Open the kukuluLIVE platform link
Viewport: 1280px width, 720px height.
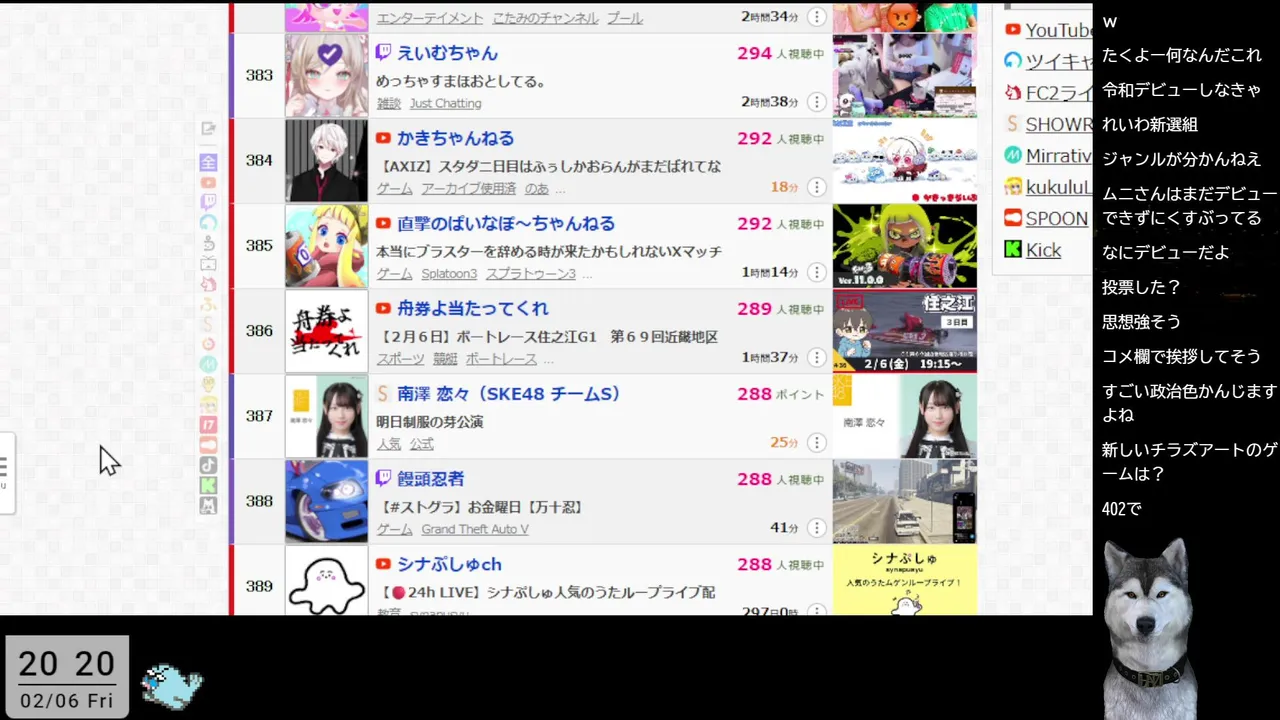(x=1058, y=187)
